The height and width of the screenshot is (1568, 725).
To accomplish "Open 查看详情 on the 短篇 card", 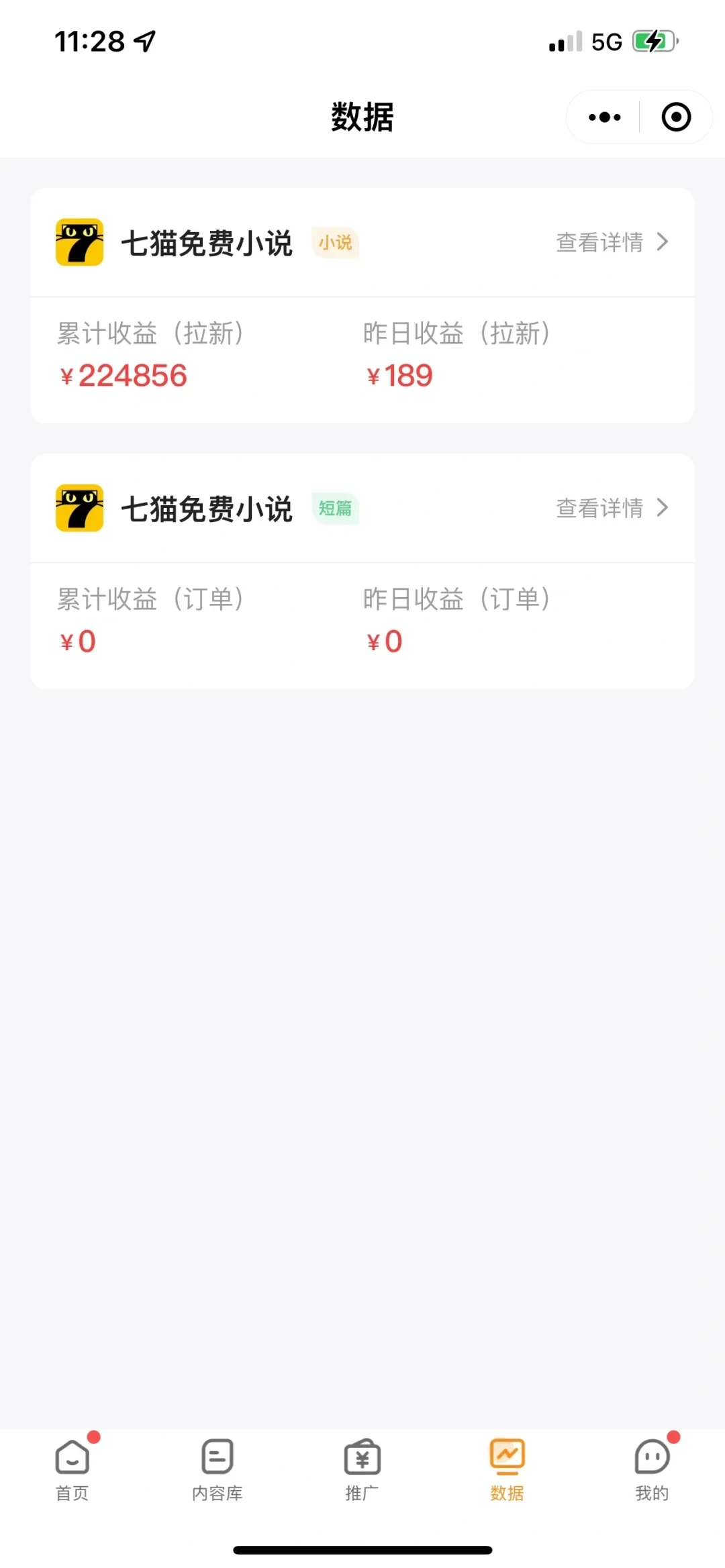I will [x=599, y=509].
